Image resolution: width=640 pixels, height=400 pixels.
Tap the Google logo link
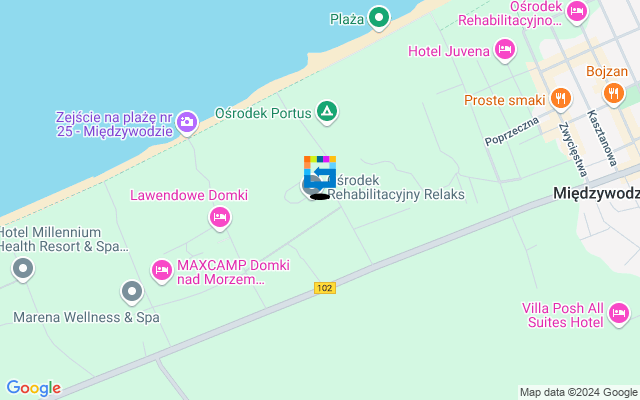pos(33,388)
